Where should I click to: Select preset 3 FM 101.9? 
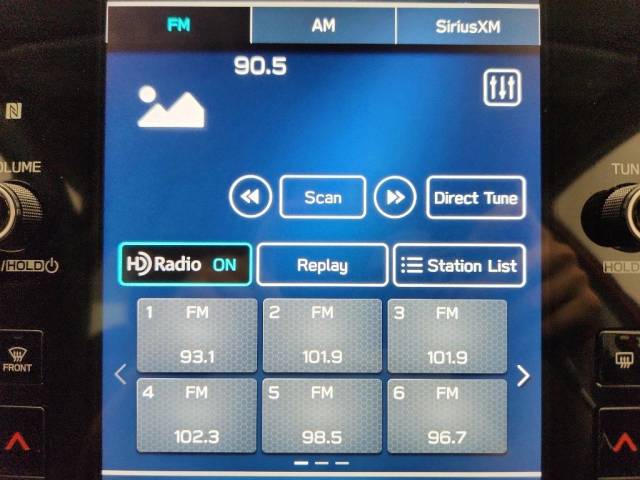point(446,336)
